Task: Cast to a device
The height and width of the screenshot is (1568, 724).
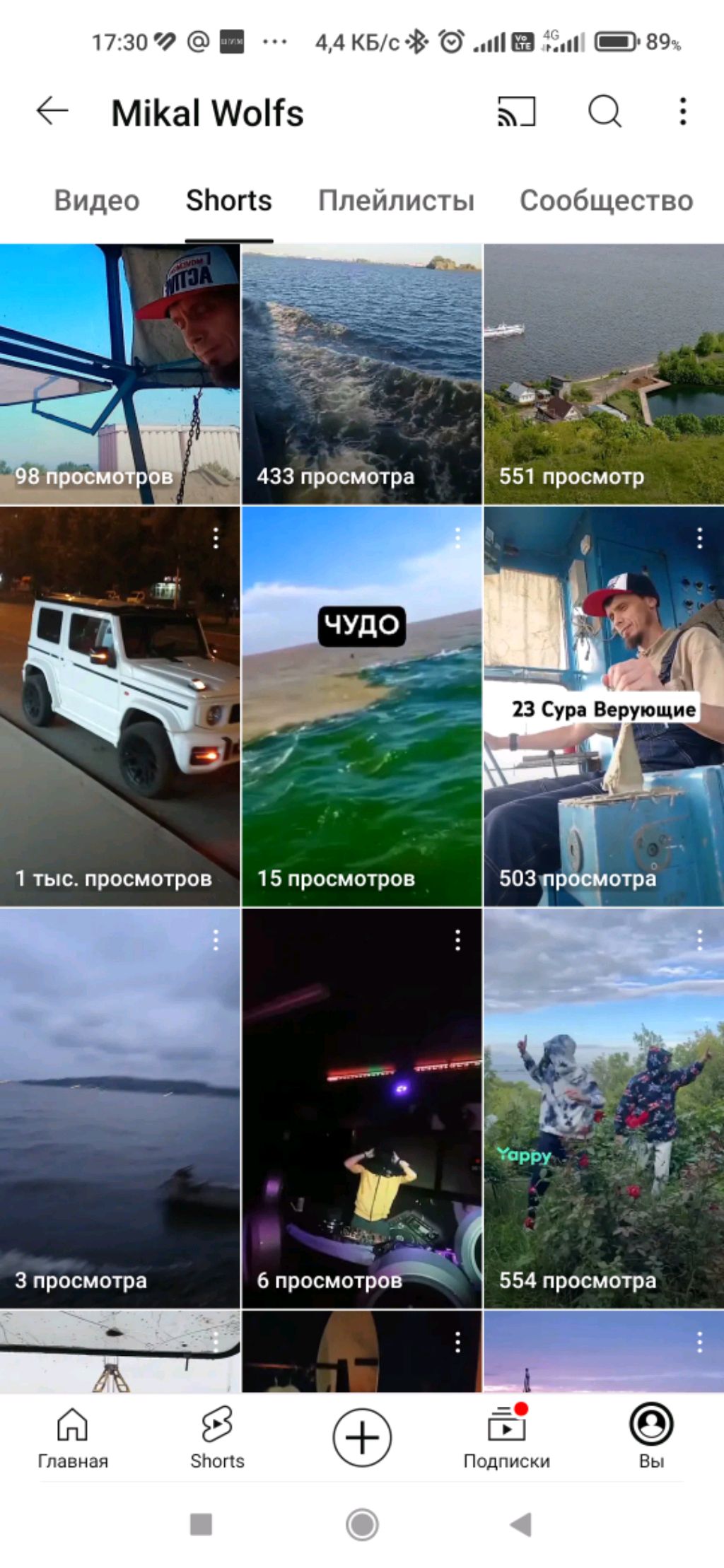Action: [516, 112]
